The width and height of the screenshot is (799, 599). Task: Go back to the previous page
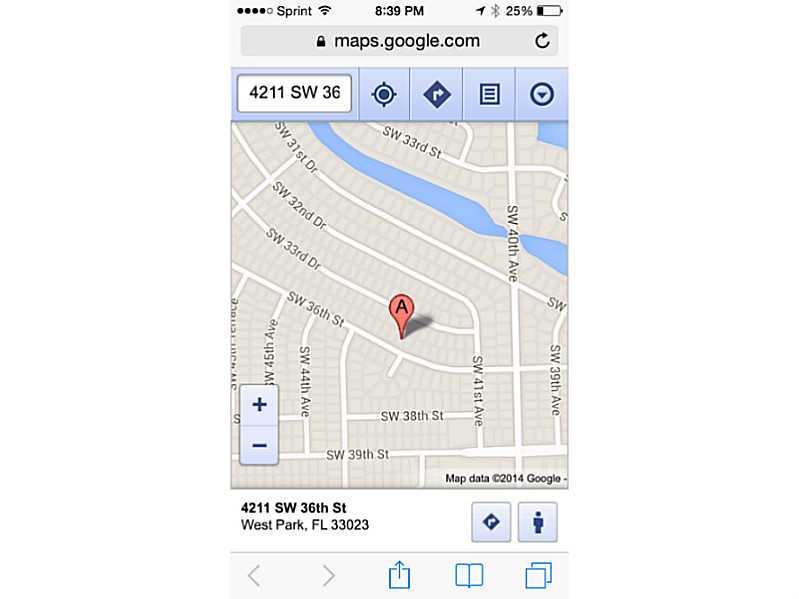coord(254,575)
